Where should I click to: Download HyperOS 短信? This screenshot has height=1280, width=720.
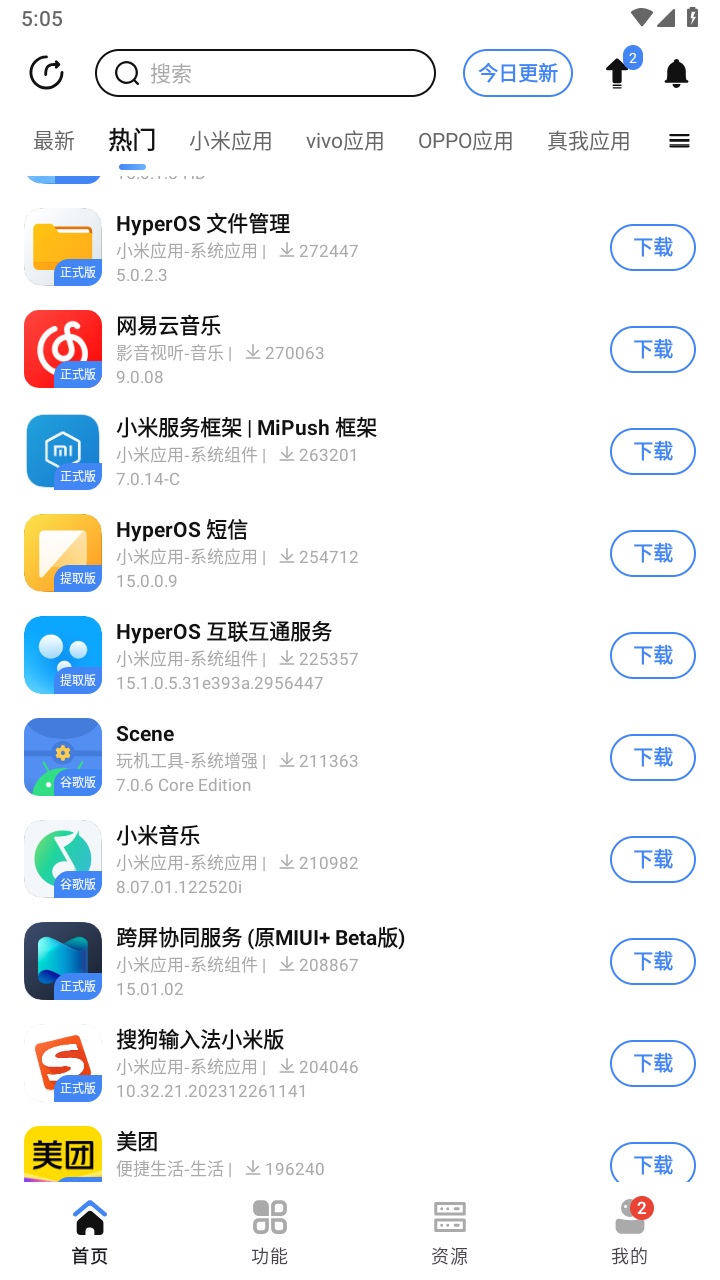click(652, 553)
